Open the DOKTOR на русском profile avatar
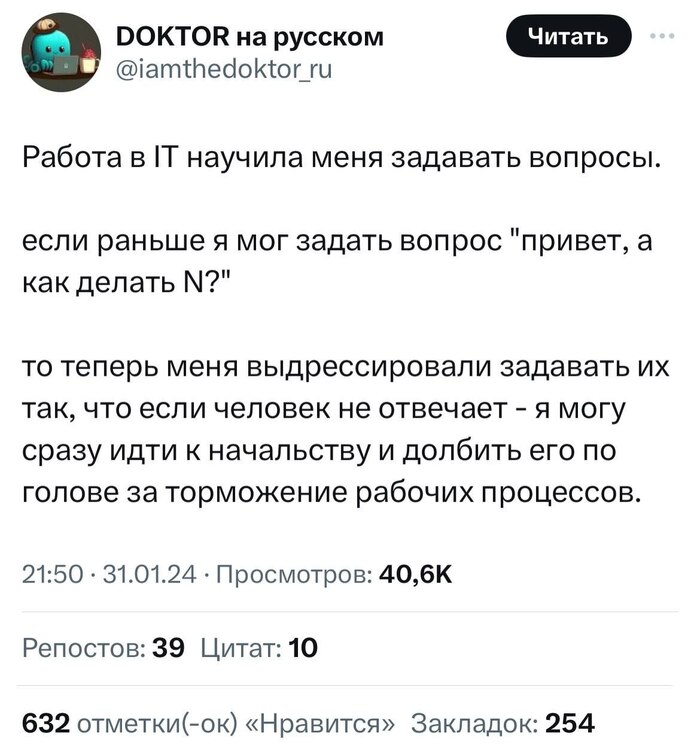Image resolution: width=700 pixels, height=754 pixels. (60, 52)
